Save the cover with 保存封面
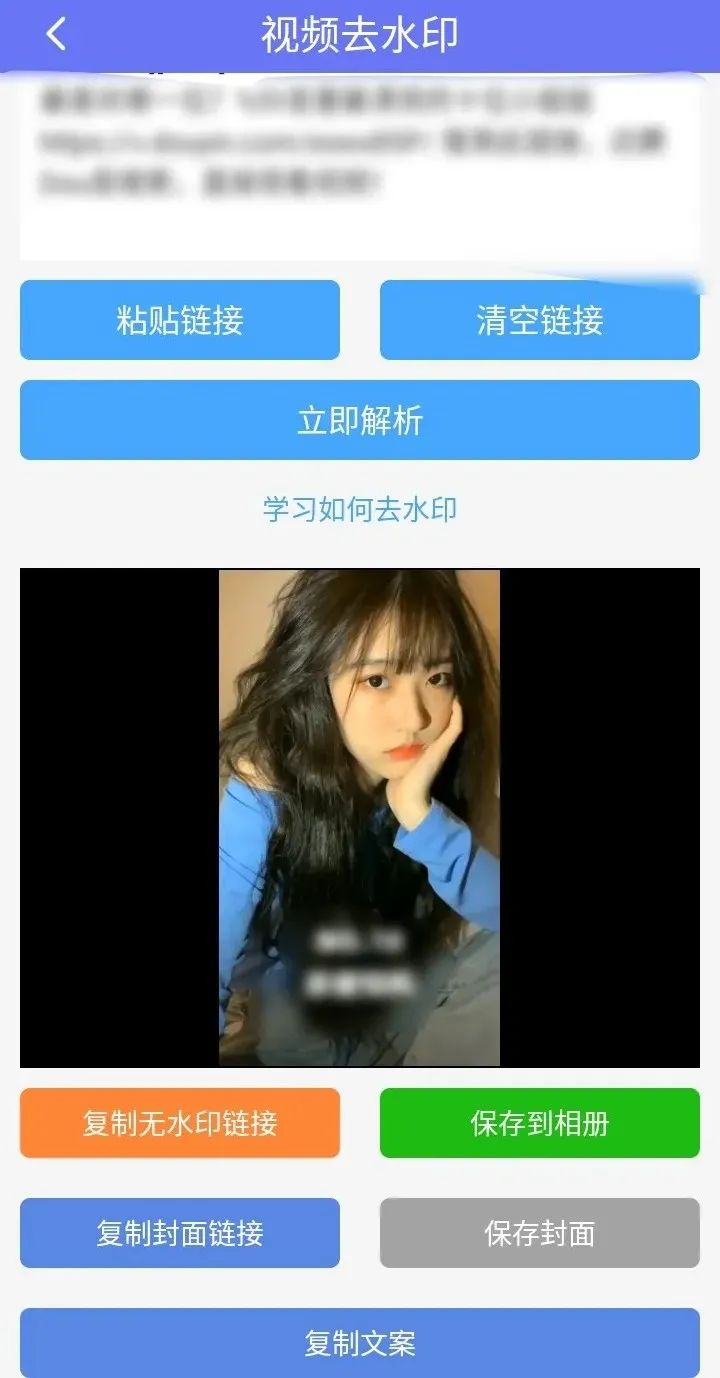This screenshot has width=720, height=1378. point(539,1233)
